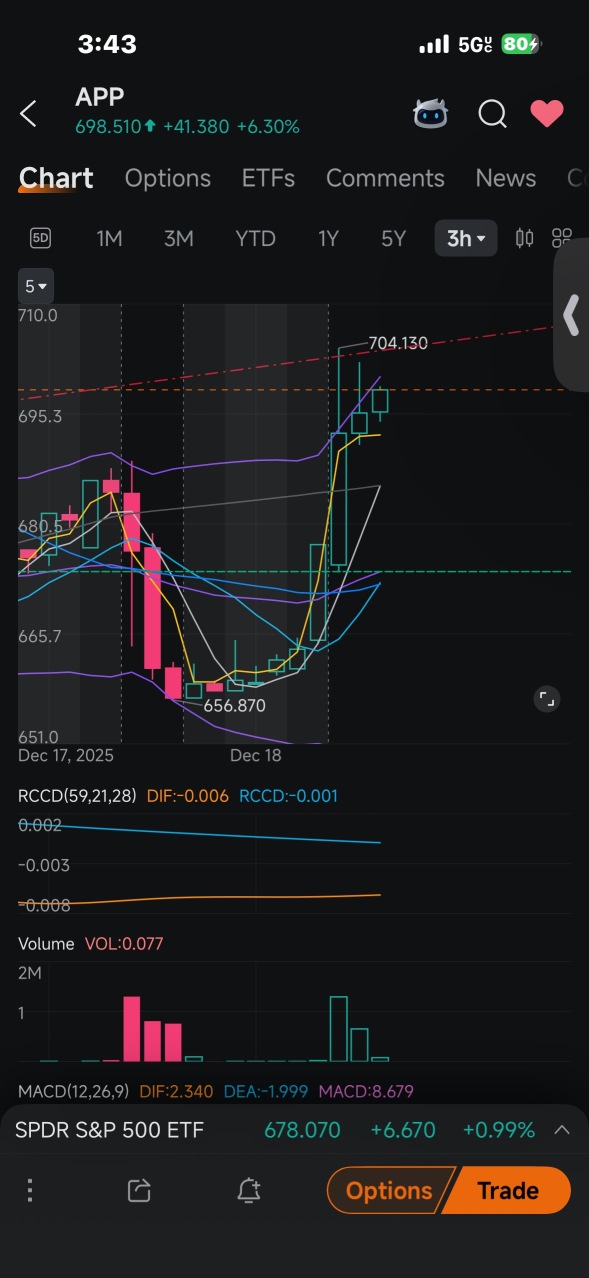This screenshot has height=1278, width=589.
Task: Expand the SPDR S&P 500 ETF bar
Action: tap(562, 1130)
